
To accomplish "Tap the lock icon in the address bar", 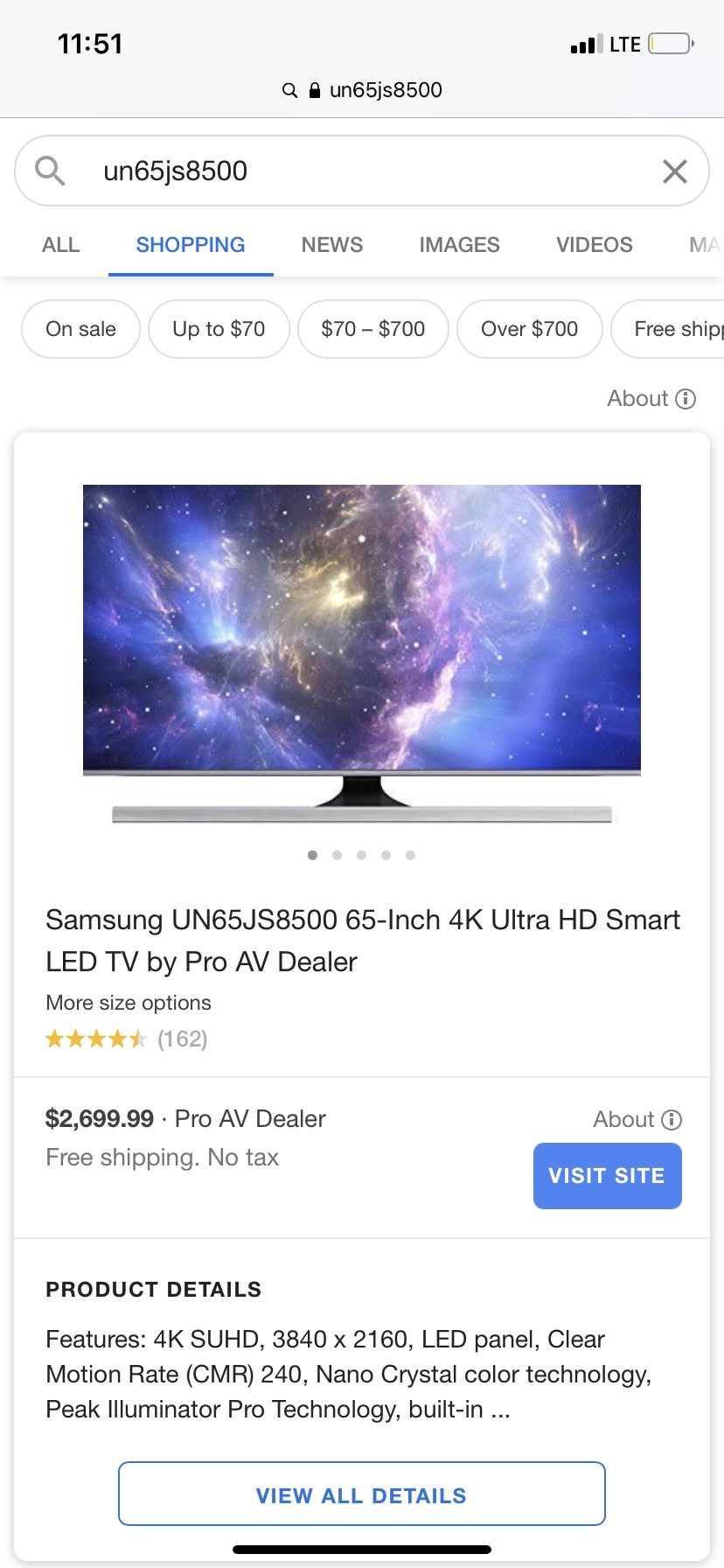I will 314,90.
